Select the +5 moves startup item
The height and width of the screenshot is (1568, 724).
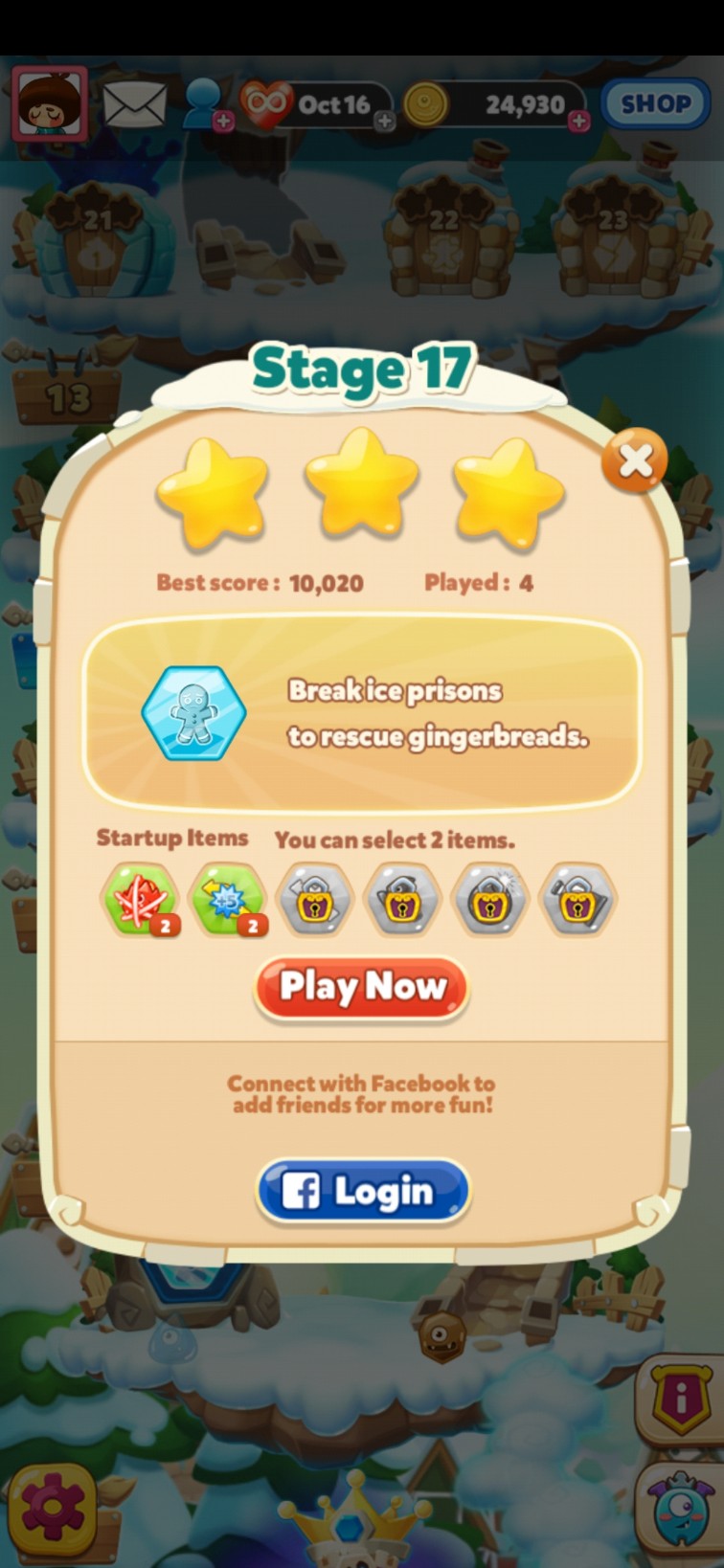(x=228, y=900)
